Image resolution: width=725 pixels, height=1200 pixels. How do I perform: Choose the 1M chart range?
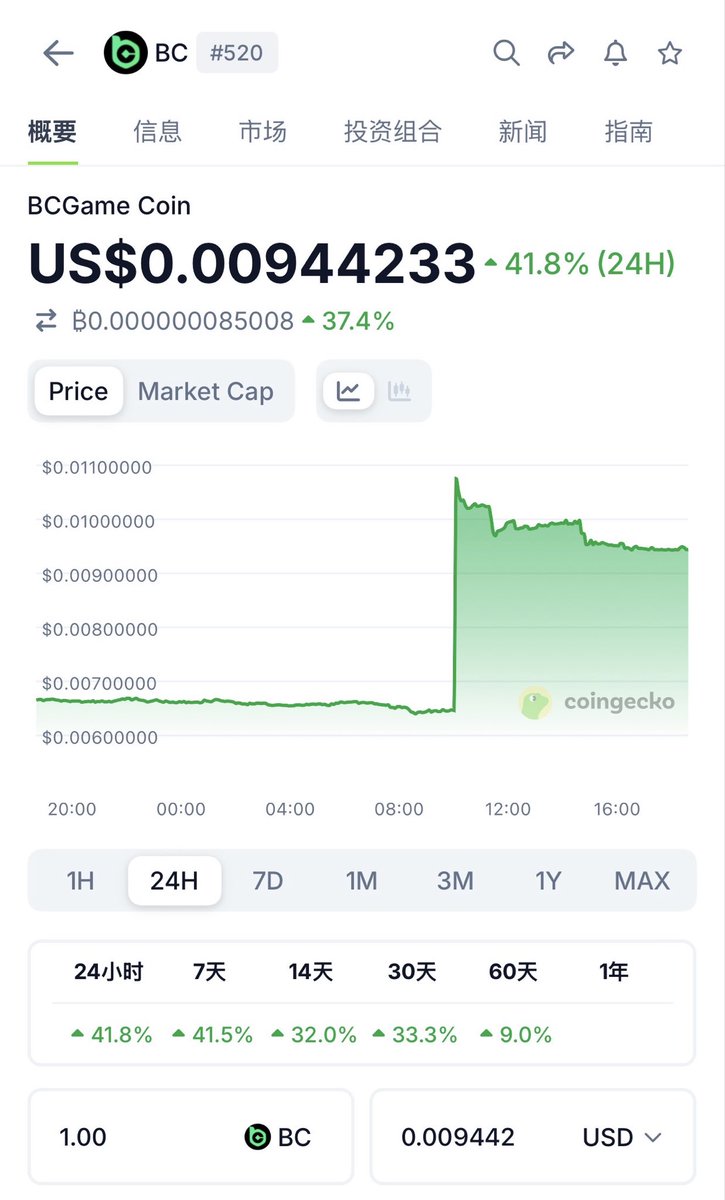point(361,881)
